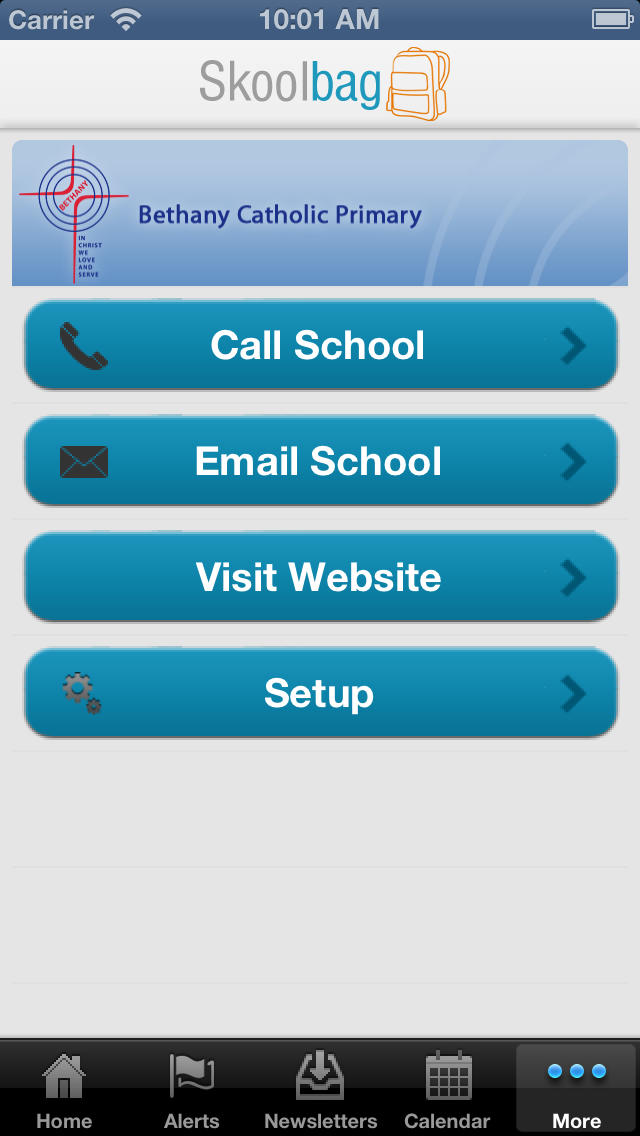The height and width of the screenshot is (1136, 640).
Task: Switch to the Home tab
Action: (x=64, y=1089)
